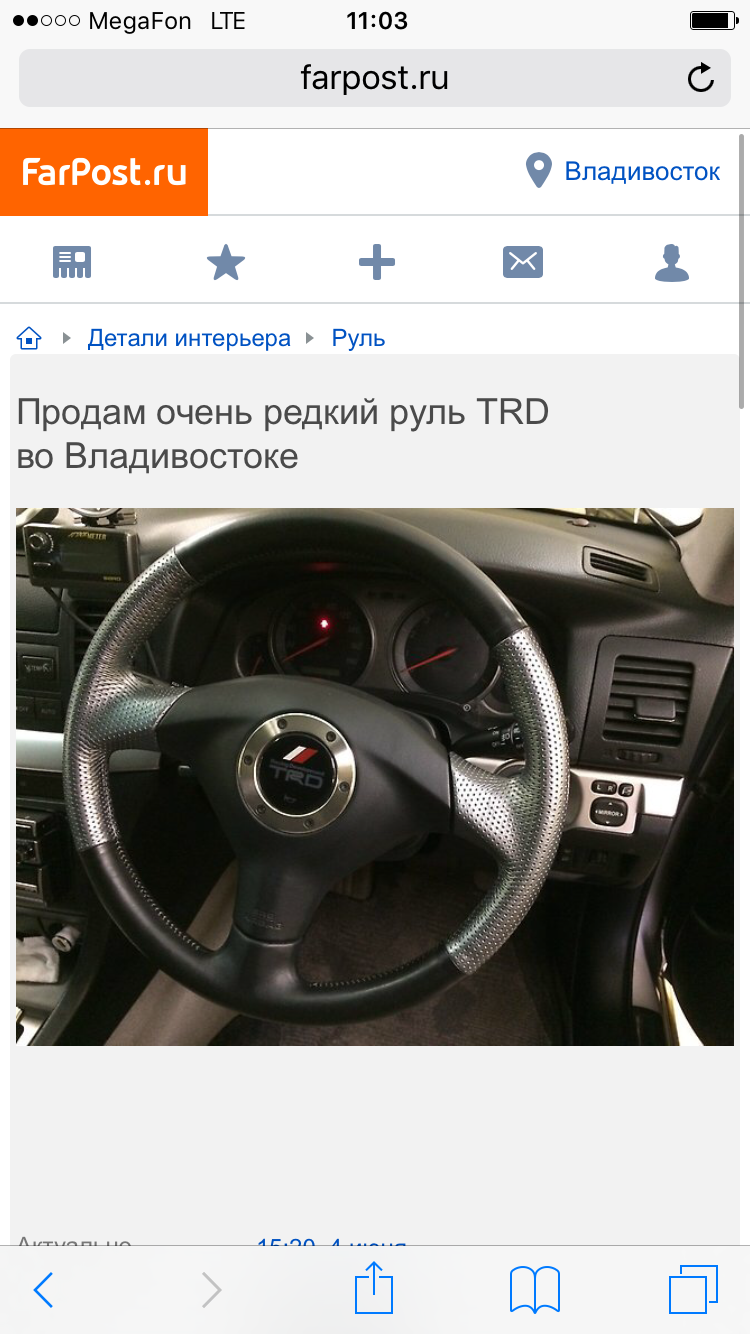Change city from Владивосток

[623, 171]
